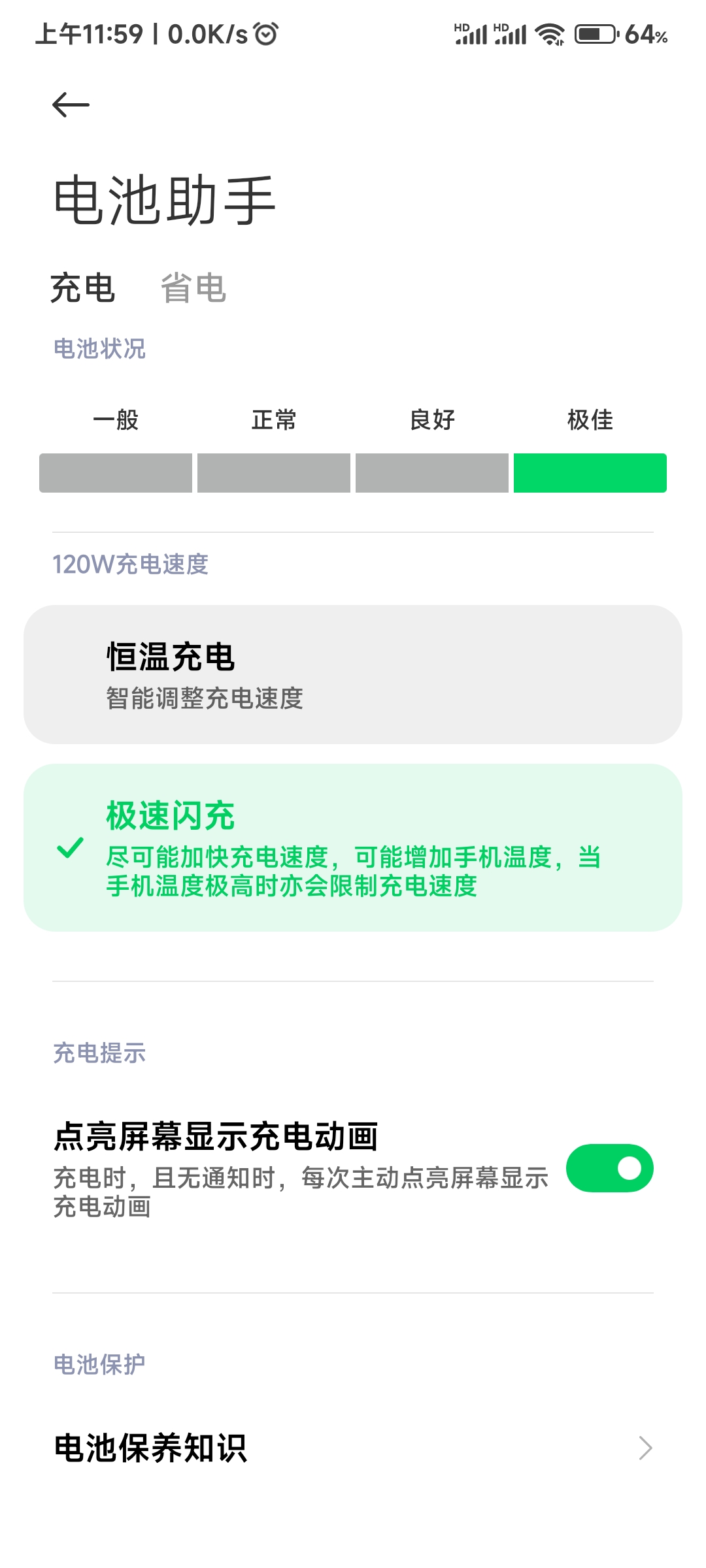
Task: Toggle 点亮屏幕显示充电动画 switch
Action: coord(609,1168)
